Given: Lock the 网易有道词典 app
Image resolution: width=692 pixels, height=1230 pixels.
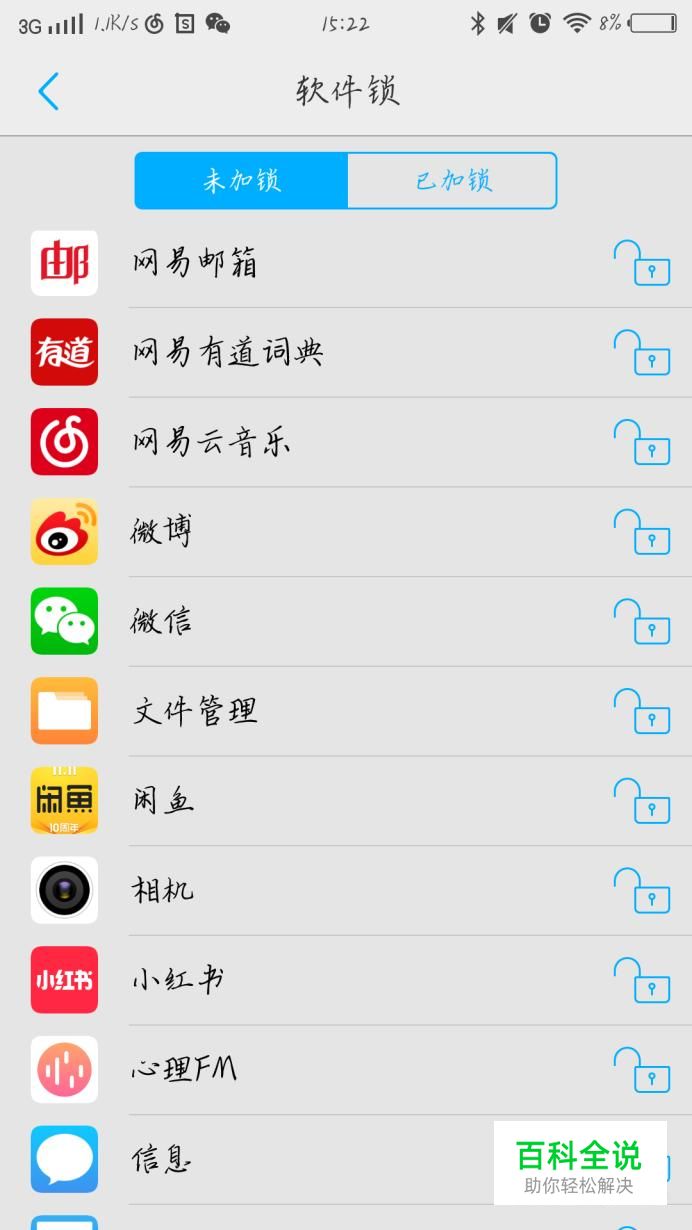Looking at the screenshot, I should coord(641,353).
